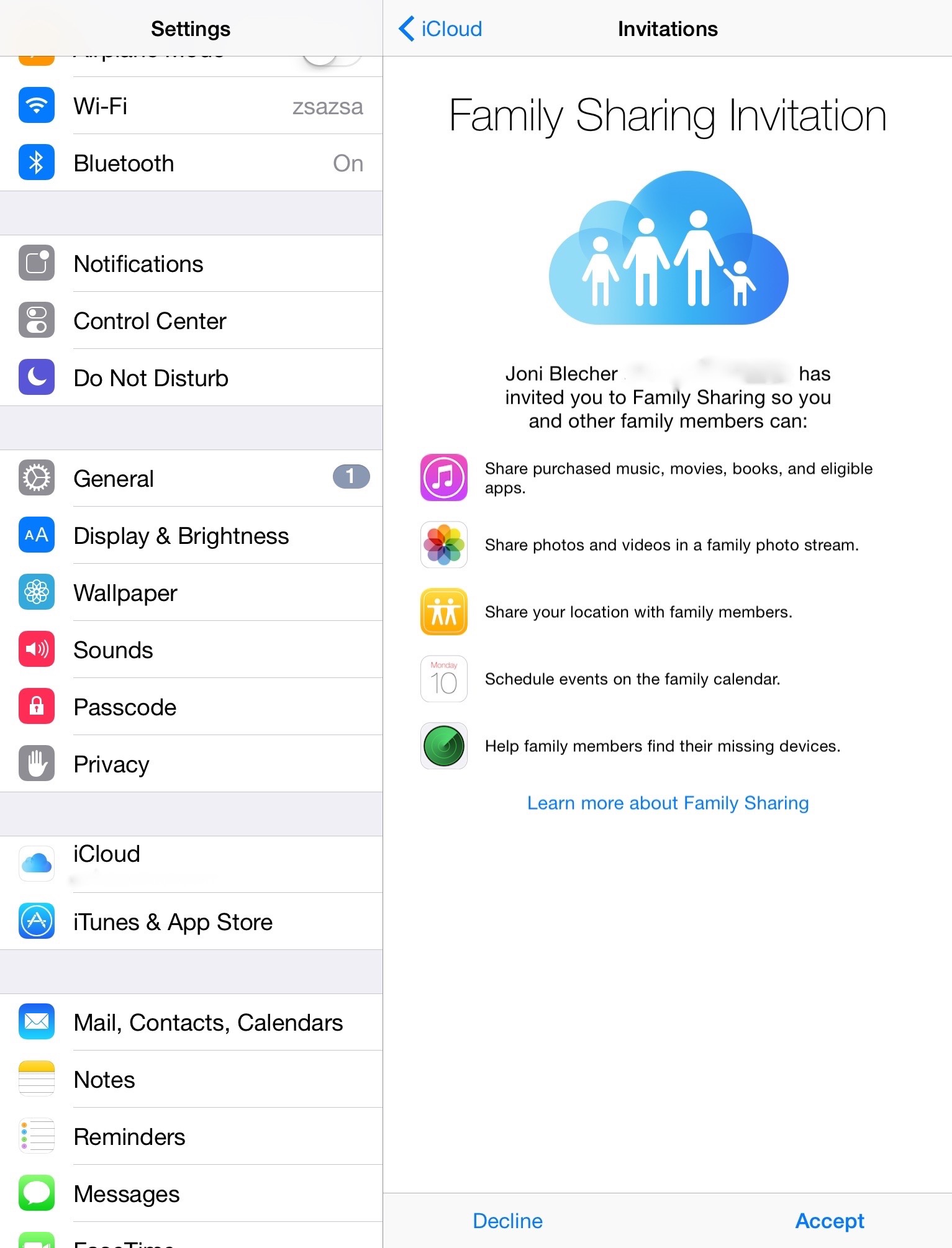
Task: Open Bluetooth settings
Action: 191,163
